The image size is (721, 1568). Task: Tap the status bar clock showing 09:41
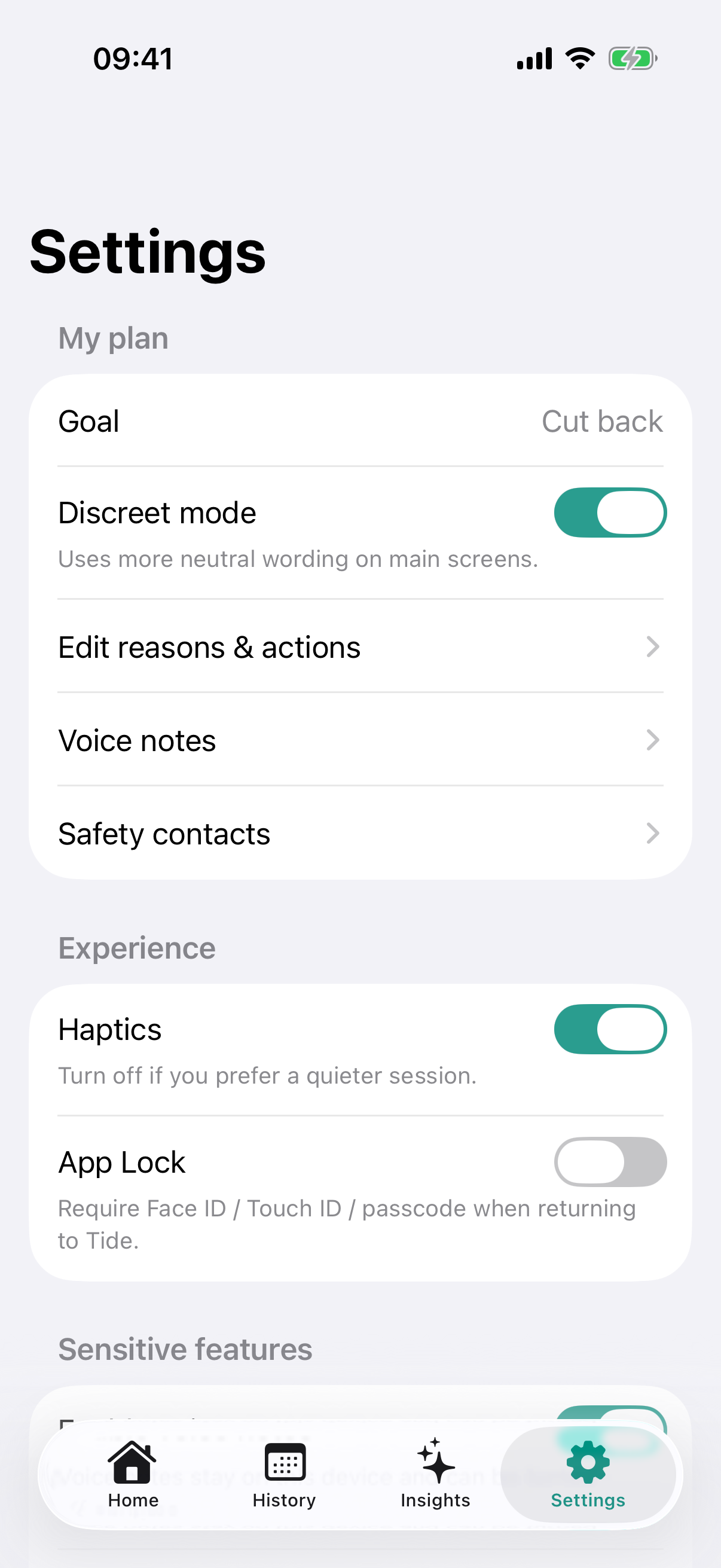point(133,57)
